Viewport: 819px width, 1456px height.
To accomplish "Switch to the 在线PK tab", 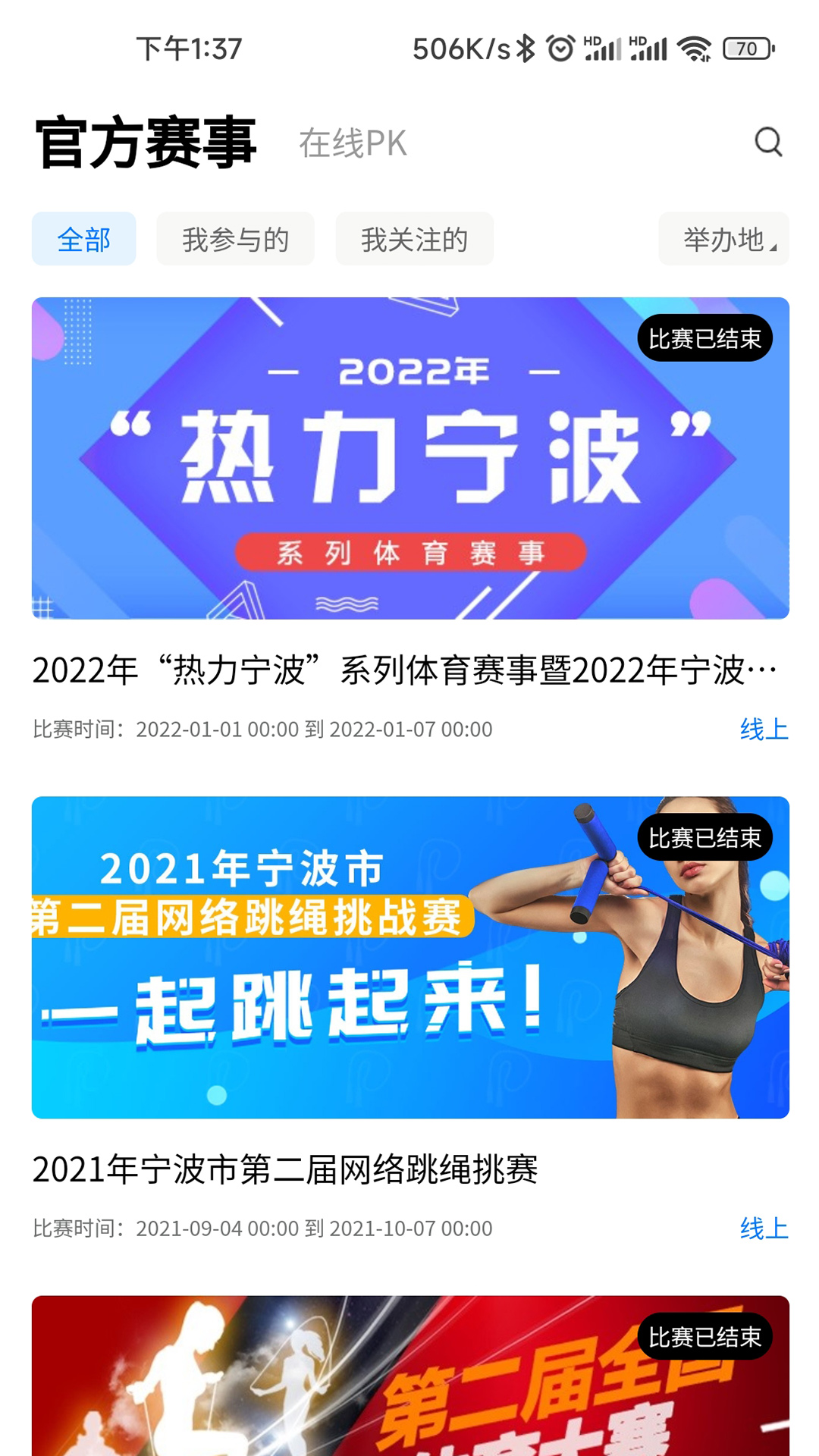I will pyautogui.click(x=353, y=144).
